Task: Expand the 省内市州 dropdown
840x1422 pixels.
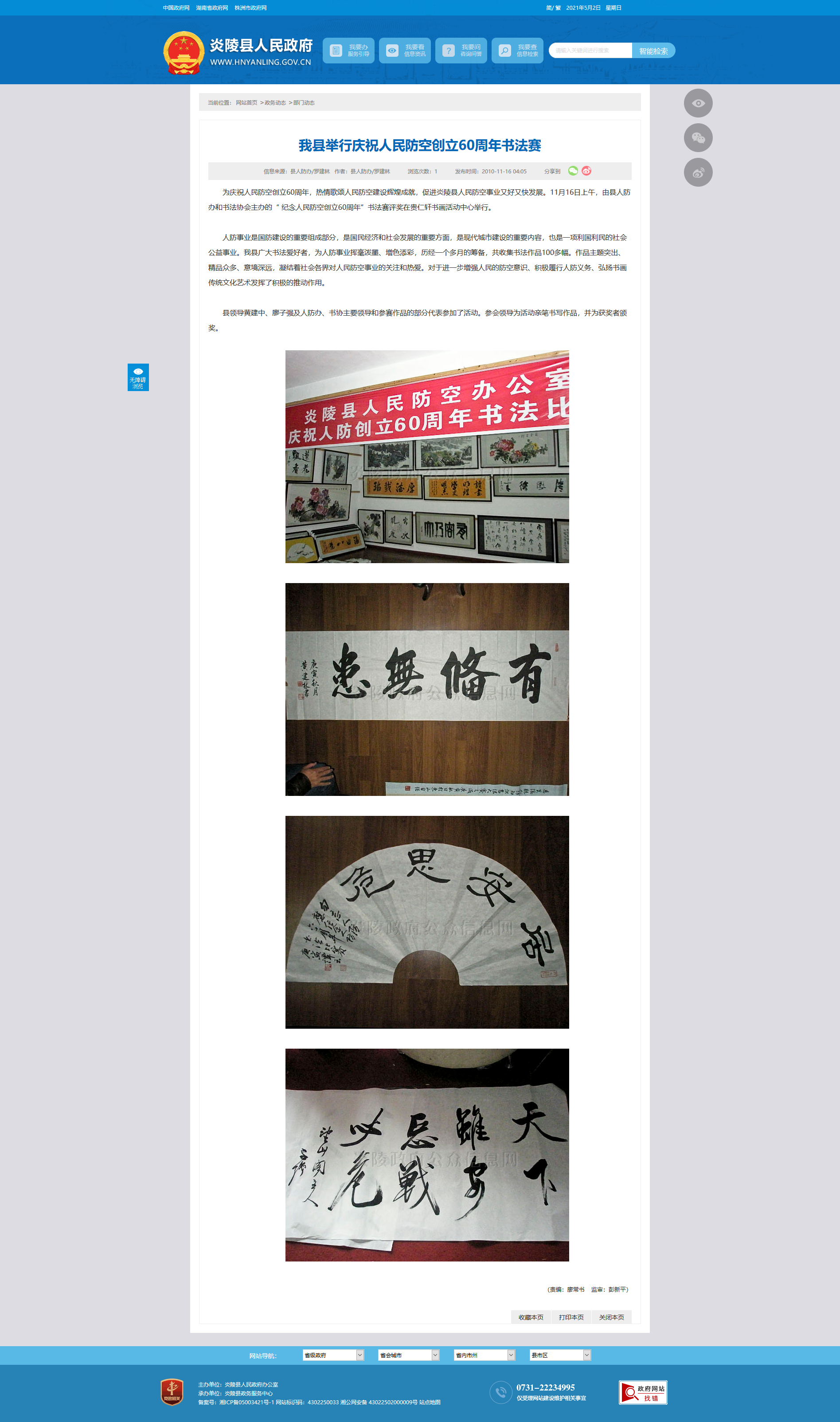Action: (x=484, y=1355)
